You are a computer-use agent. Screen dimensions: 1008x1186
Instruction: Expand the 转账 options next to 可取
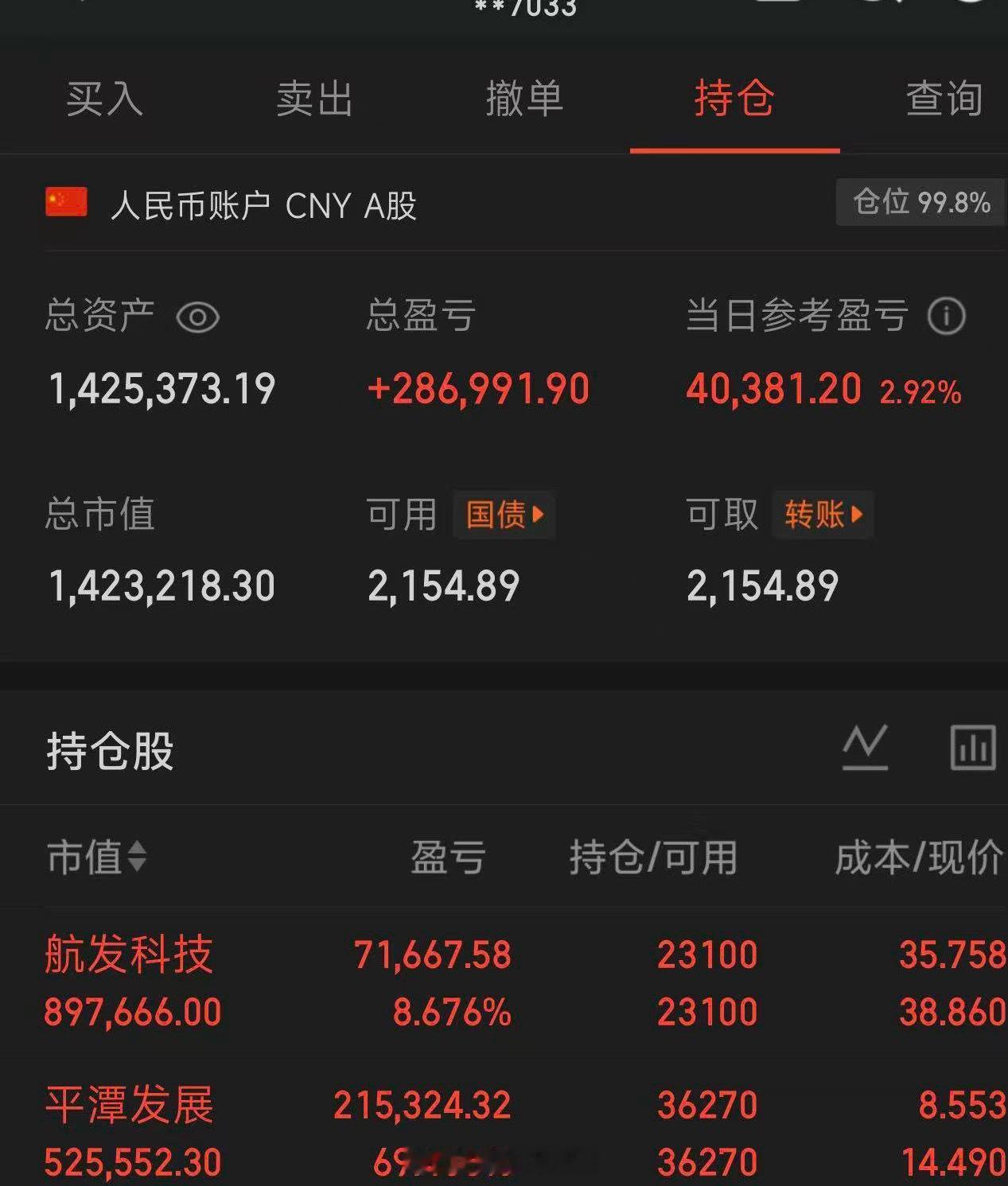point(822,515)
